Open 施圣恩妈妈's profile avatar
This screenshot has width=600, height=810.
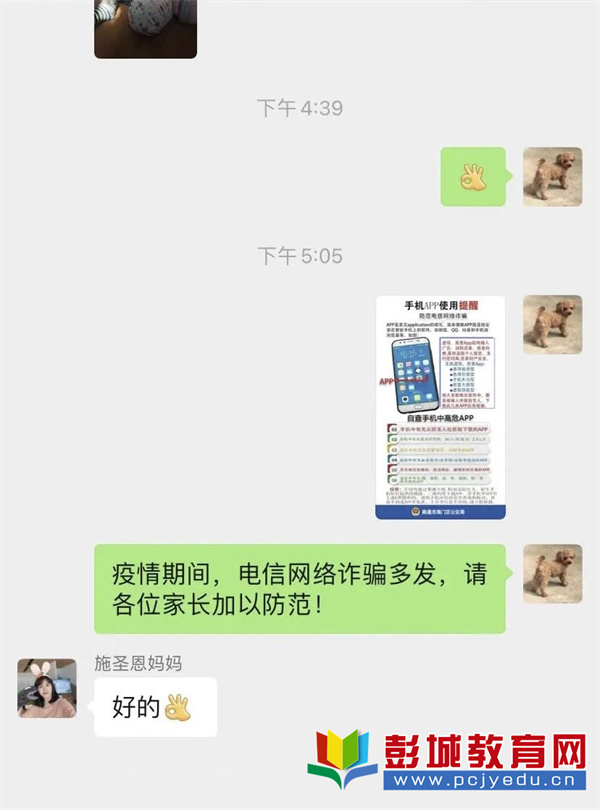tap(47, 688)
